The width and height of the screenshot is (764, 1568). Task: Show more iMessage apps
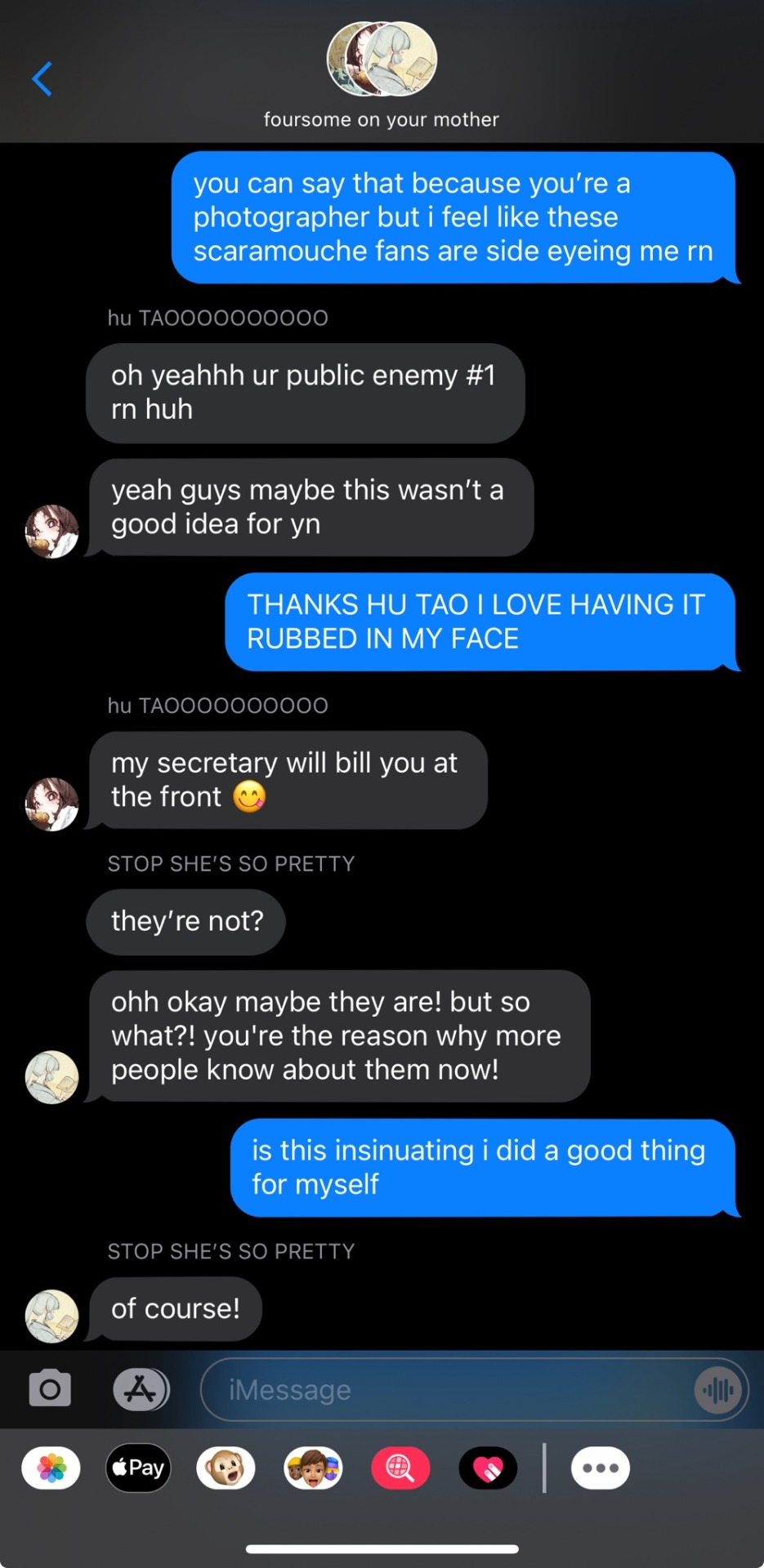(601, 1468)
